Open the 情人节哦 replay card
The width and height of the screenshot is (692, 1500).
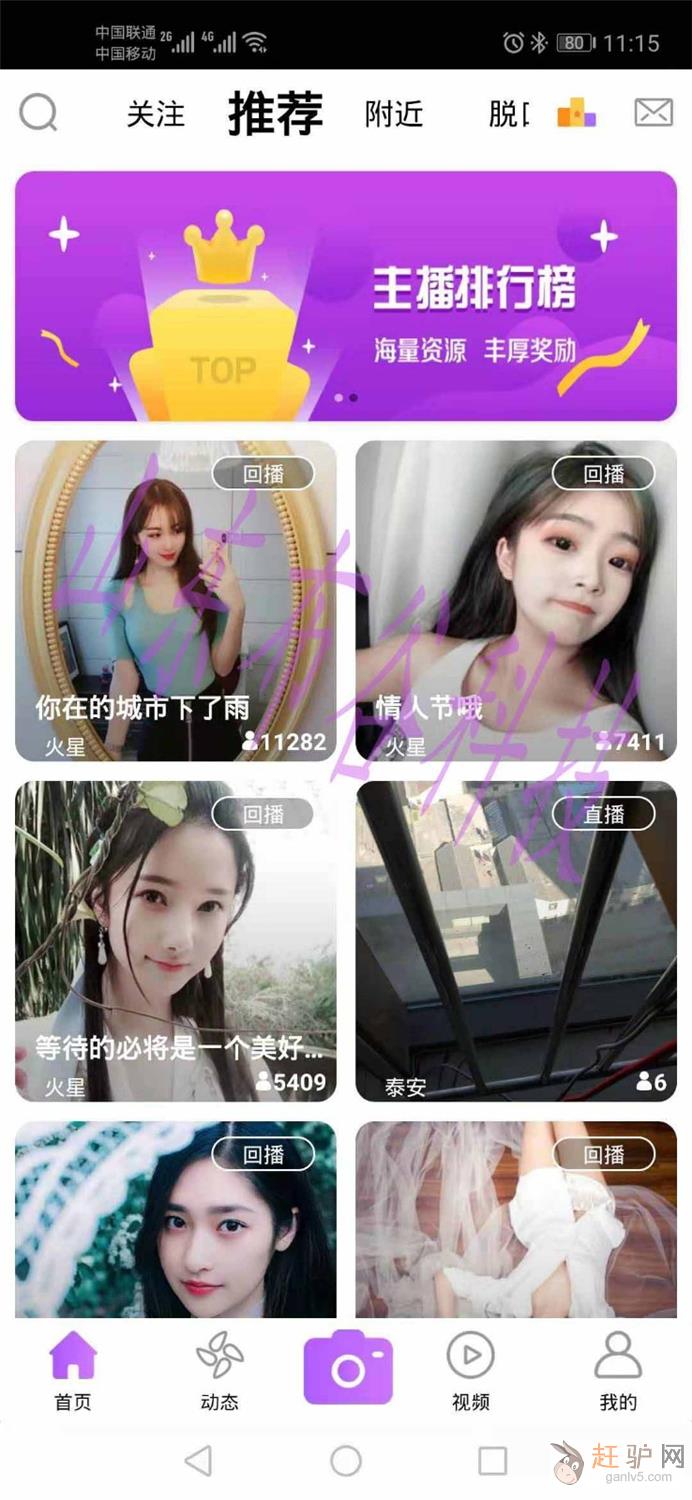(516, 600)
